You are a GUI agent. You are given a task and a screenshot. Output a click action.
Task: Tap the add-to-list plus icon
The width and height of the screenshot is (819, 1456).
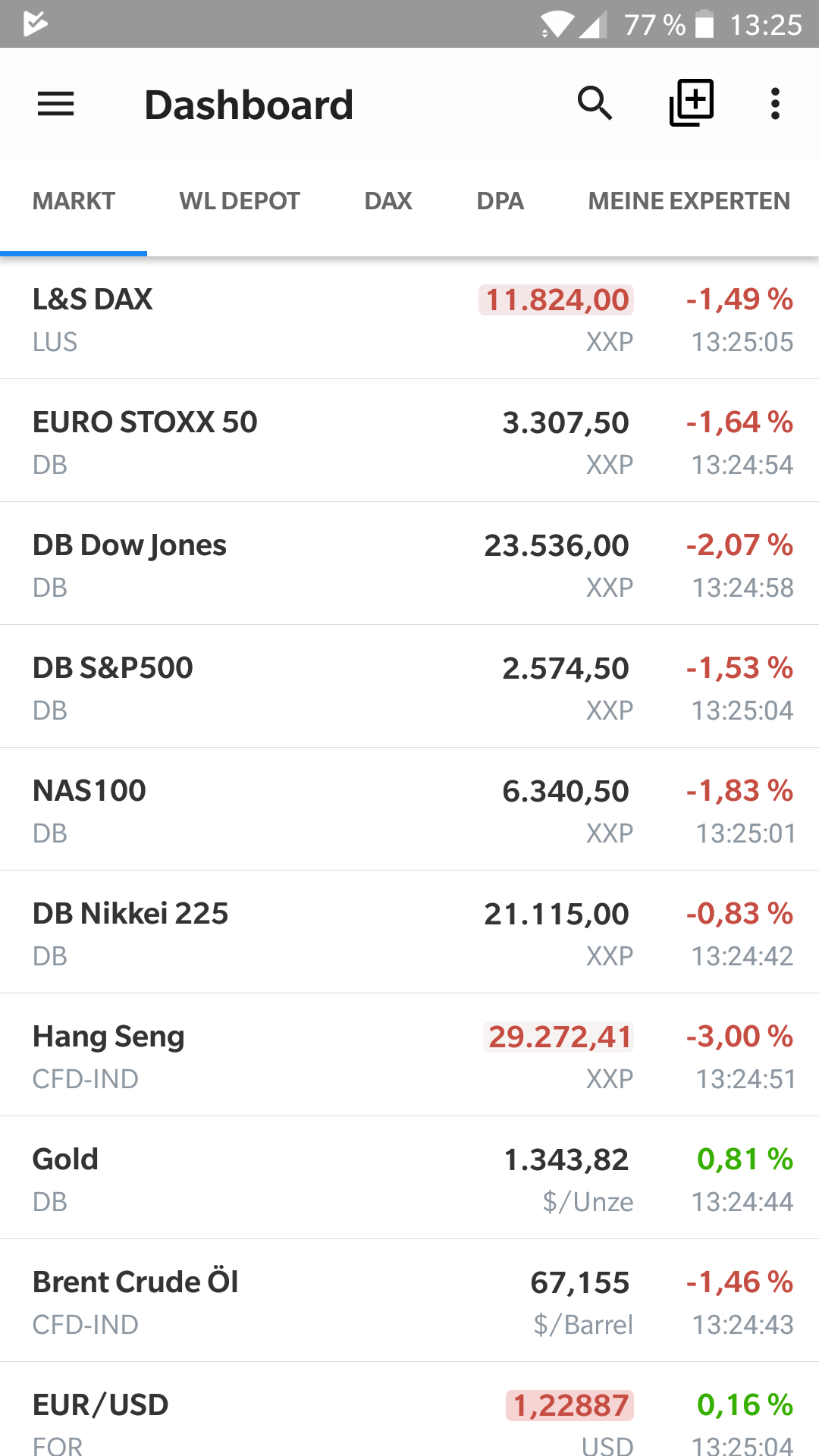tap(692, 102)
